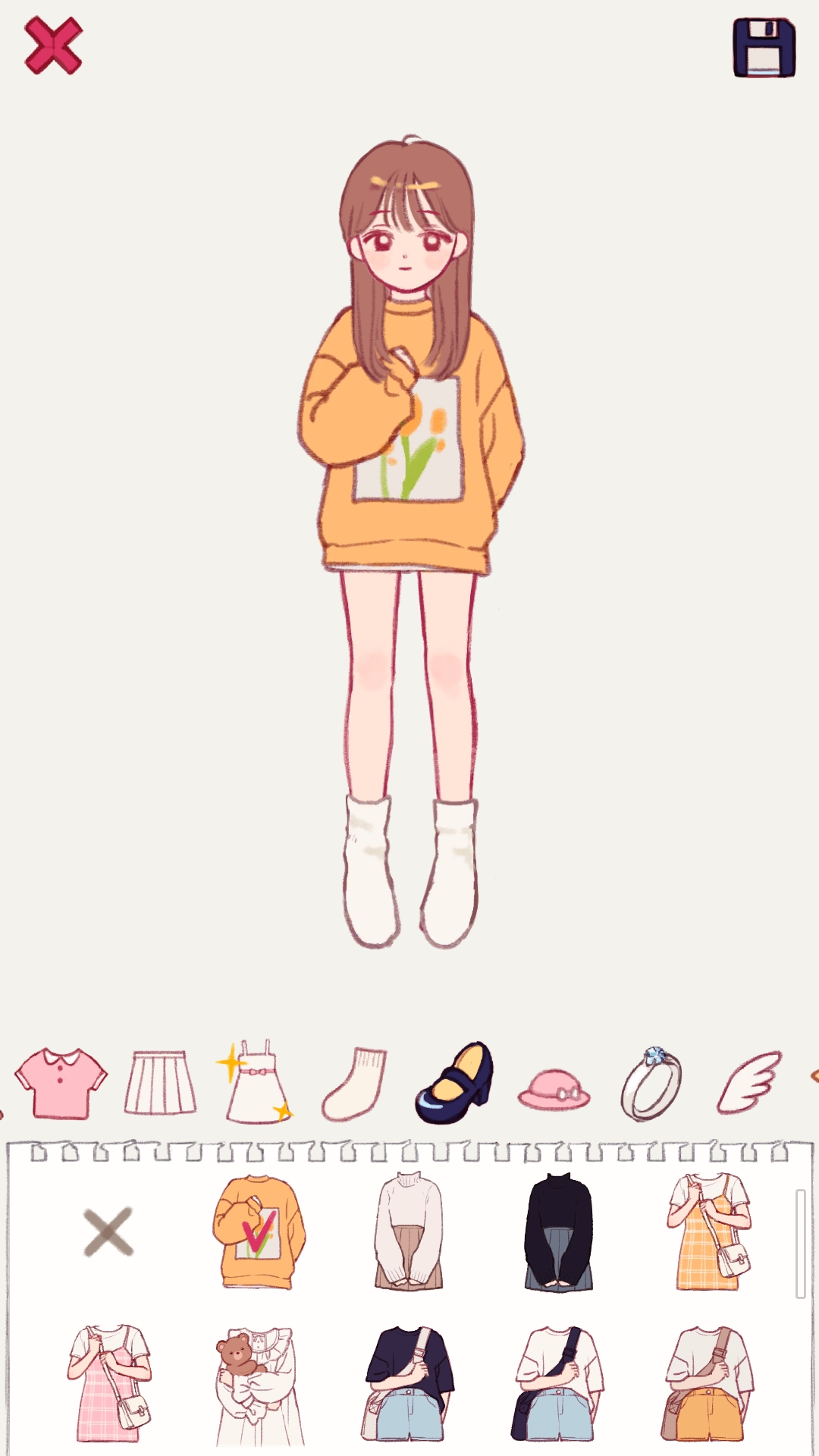Choose white tee with black crossbody bag

coord(559,1383)
